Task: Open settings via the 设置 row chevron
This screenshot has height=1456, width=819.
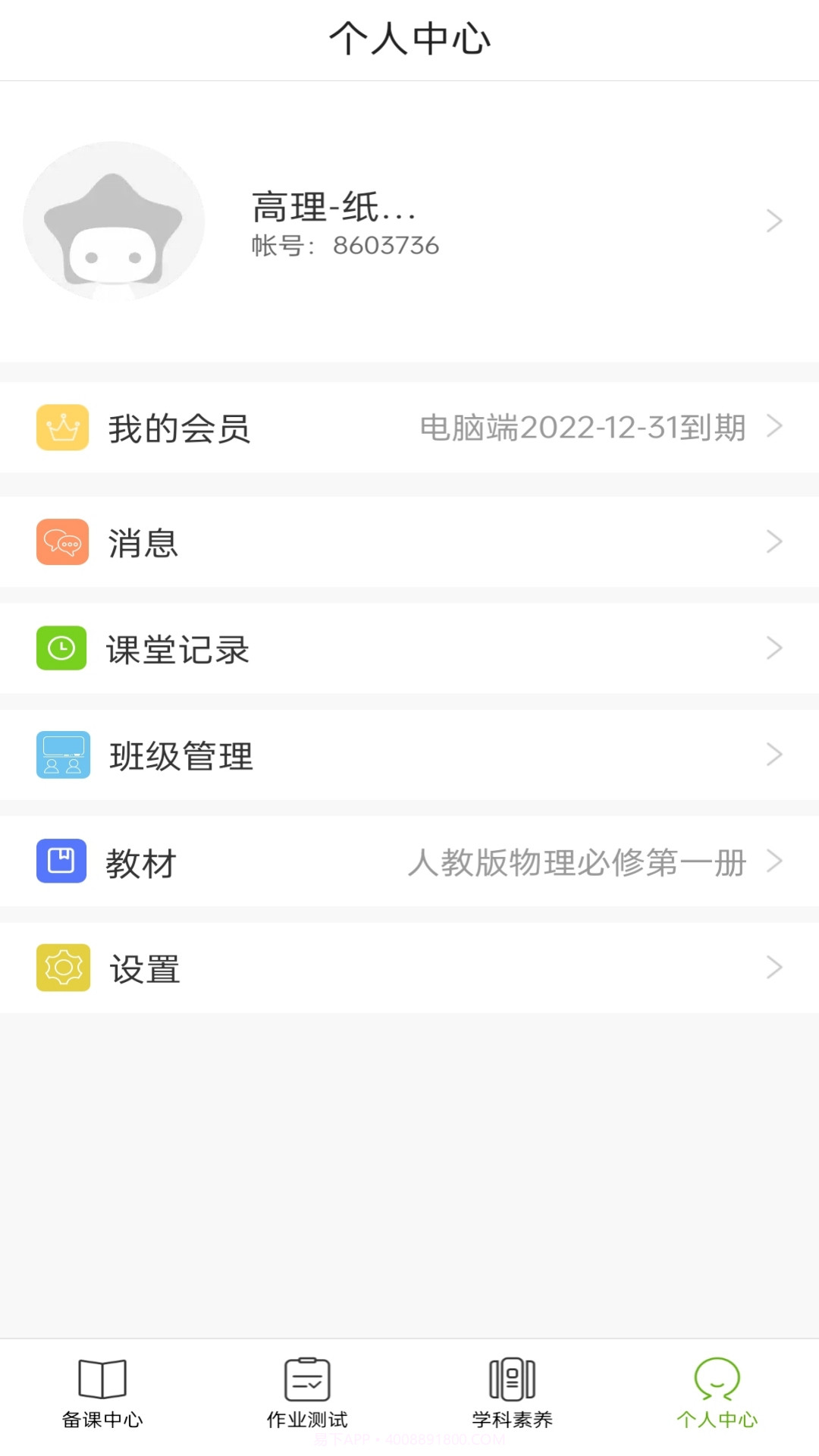Action: (773, 968)
